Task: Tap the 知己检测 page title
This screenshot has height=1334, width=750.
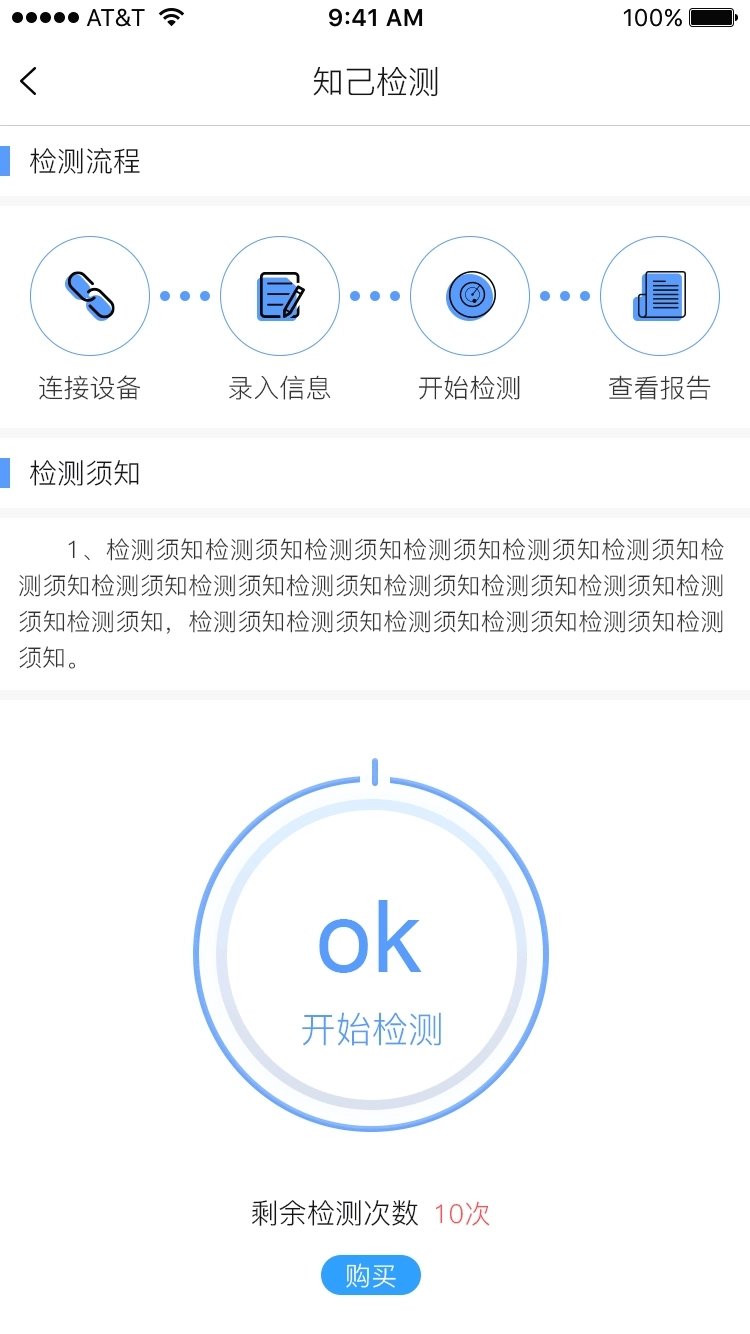Action: [x=375, y=81]
